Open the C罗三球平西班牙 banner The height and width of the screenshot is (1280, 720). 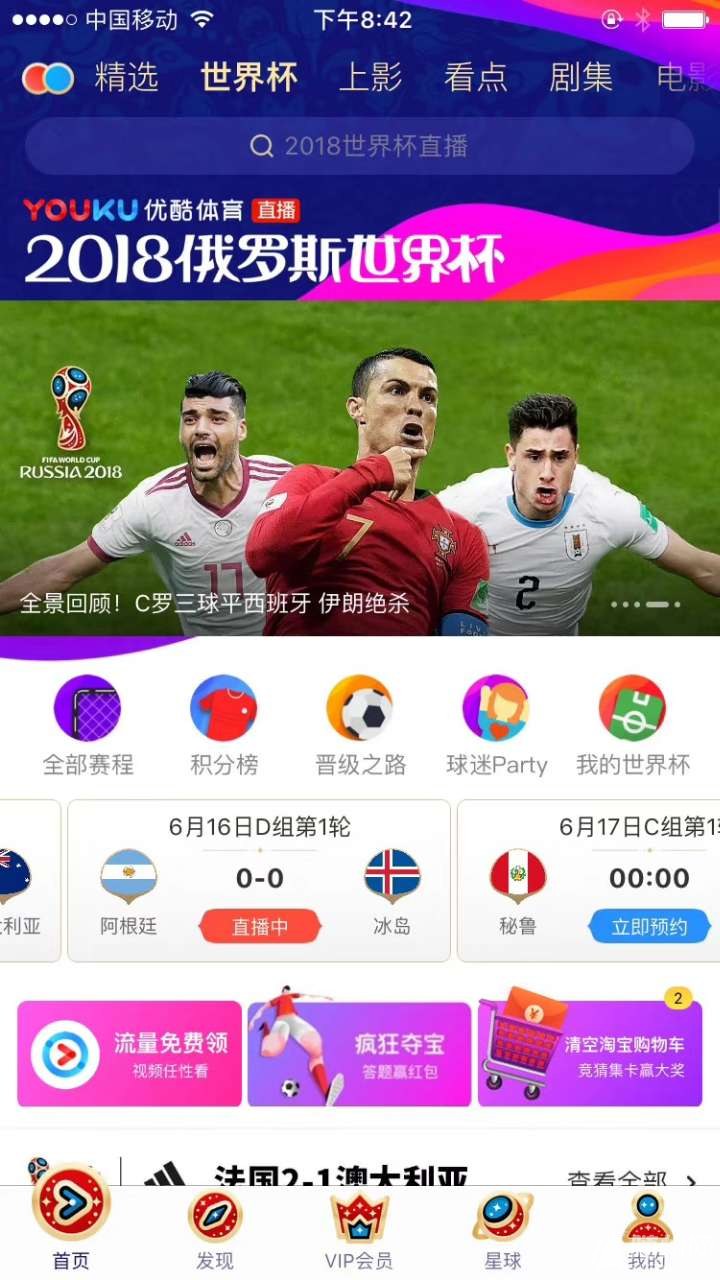[360, 470]
